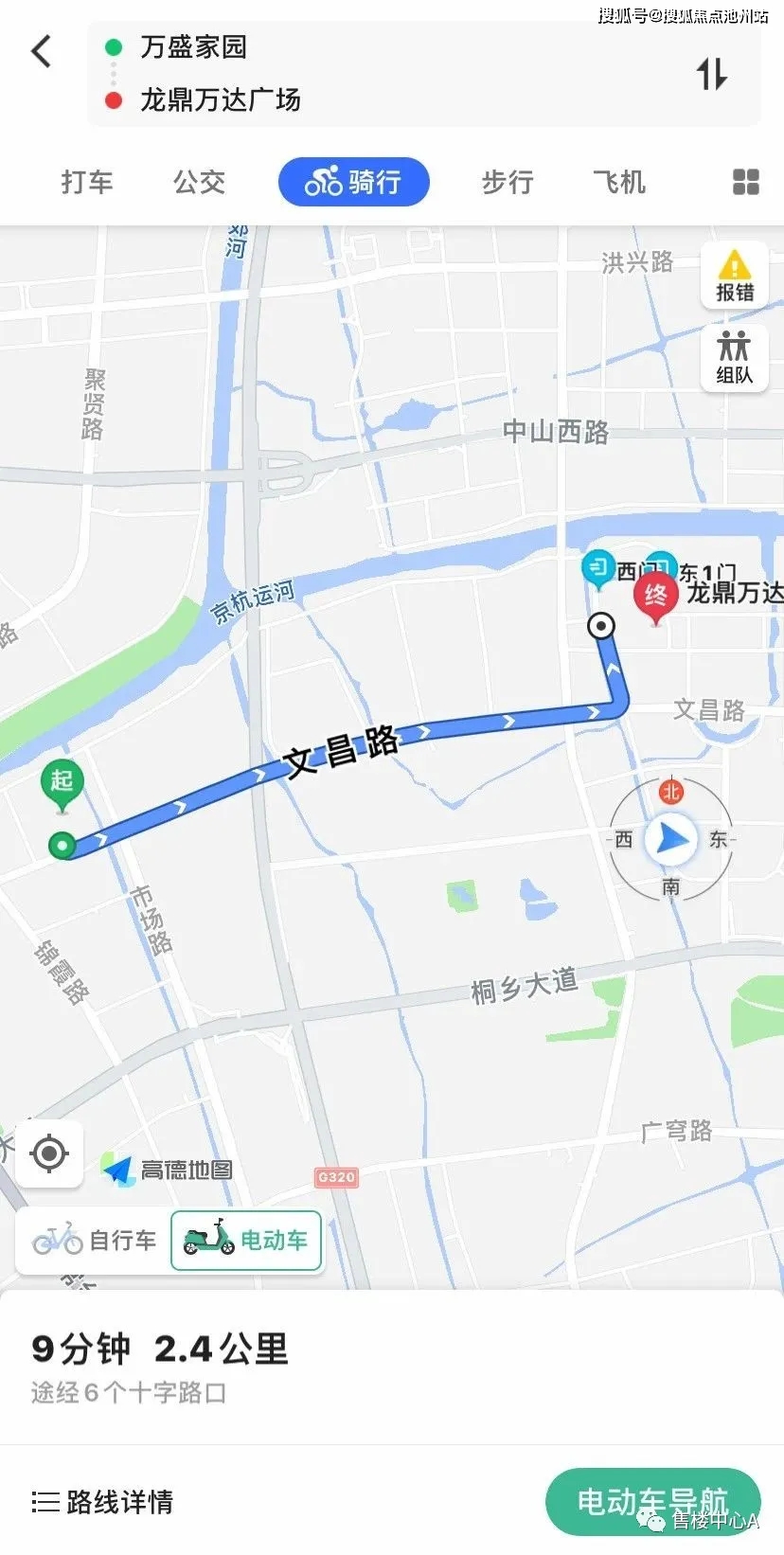Recenter the map to my location
The image size is (784, 1555).
(x=49, y=1153)
